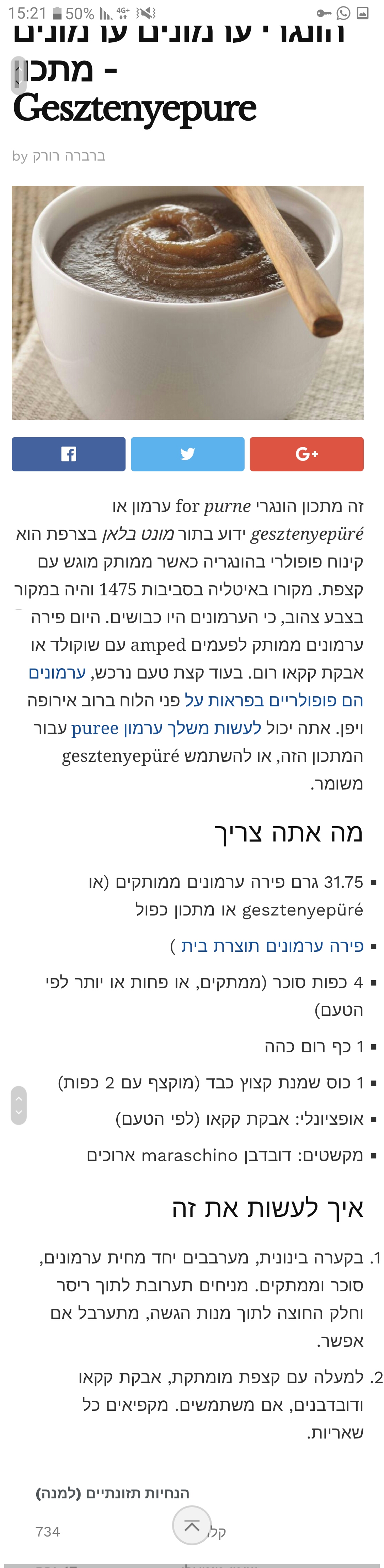Open the פירה ערמונים תוצרת בית link
The width and height of the screenshot is (384, 1568).
coord(272,945)
